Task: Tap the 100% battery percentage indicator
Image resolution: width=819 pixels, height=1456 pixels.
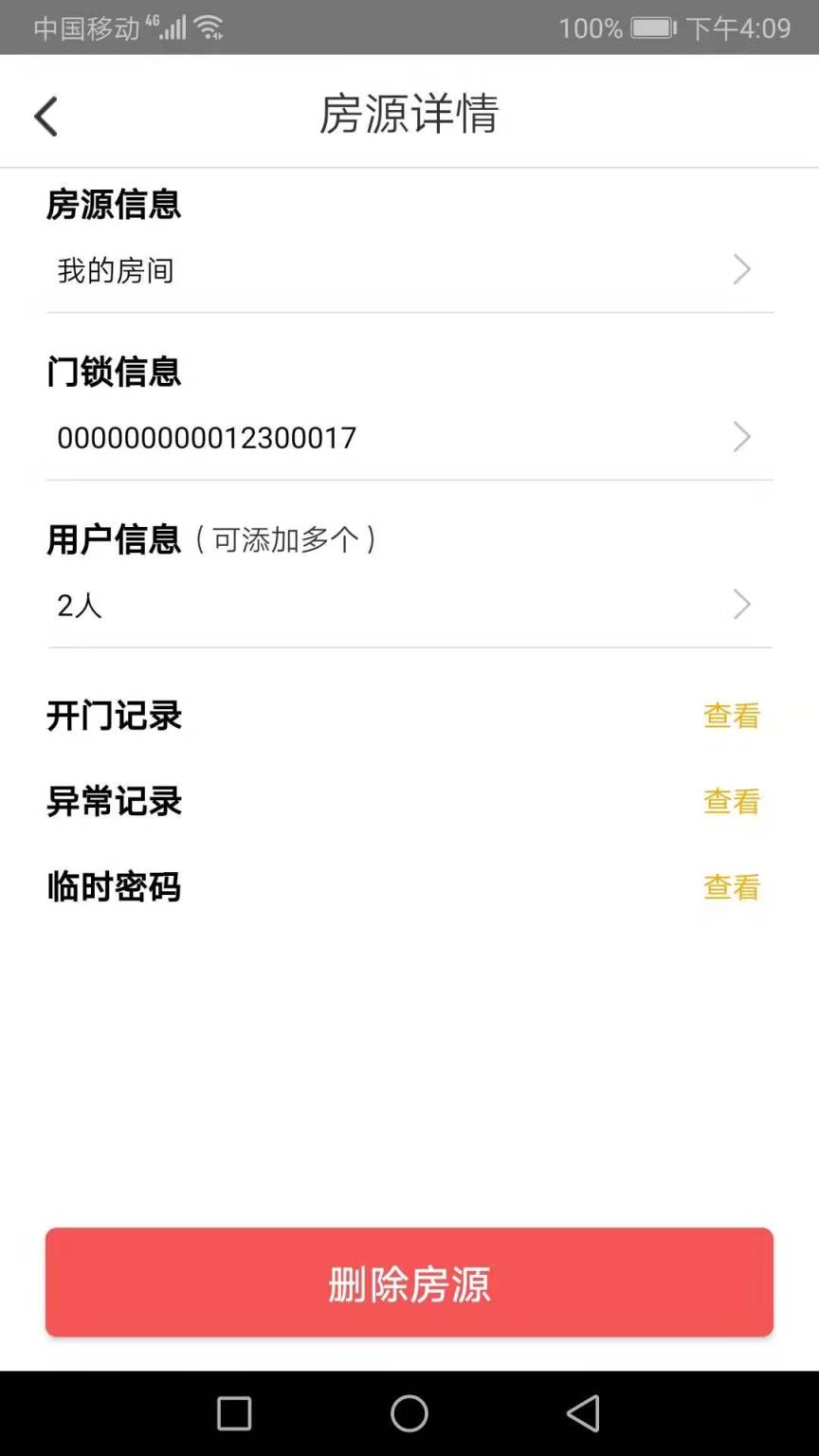Action: tap(590, 27)
